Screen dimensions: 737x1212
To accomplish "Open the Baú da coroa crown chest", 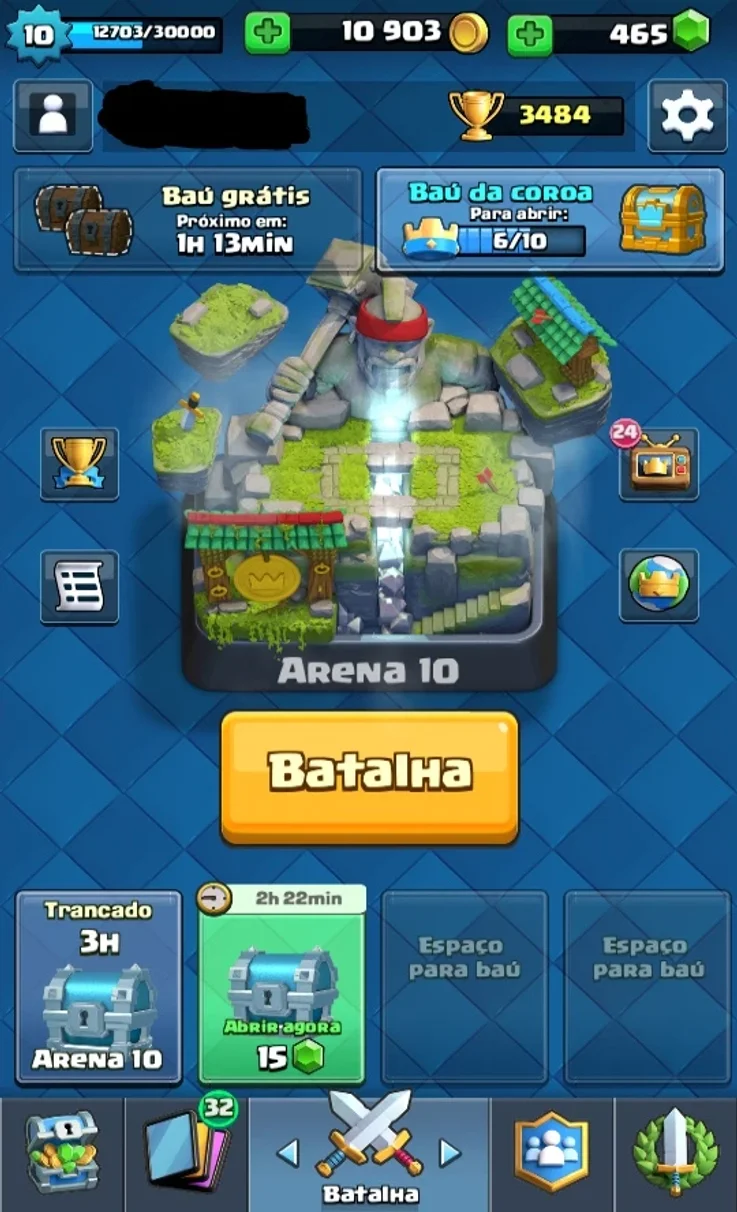I will 550,219.
